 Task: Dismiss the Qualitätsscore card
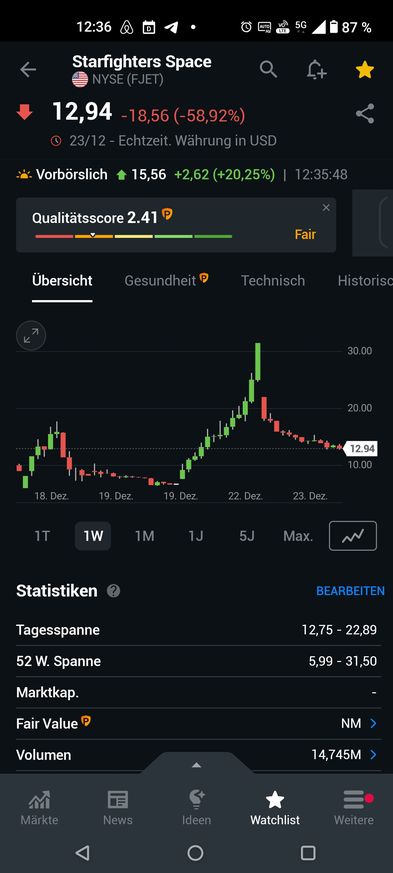point(326,208)
